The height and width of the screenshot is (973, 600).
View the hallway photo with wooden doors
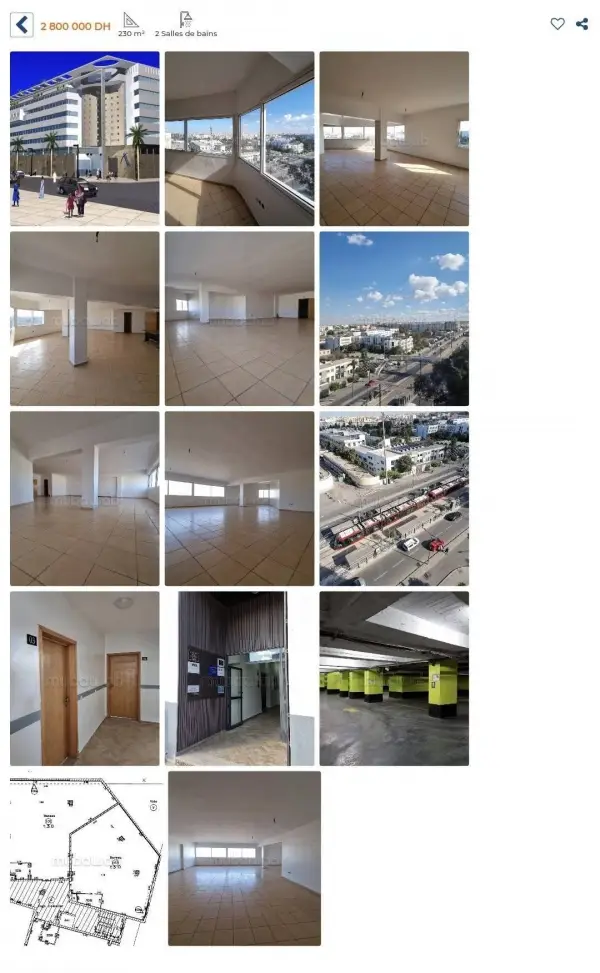tap(85, 678)
